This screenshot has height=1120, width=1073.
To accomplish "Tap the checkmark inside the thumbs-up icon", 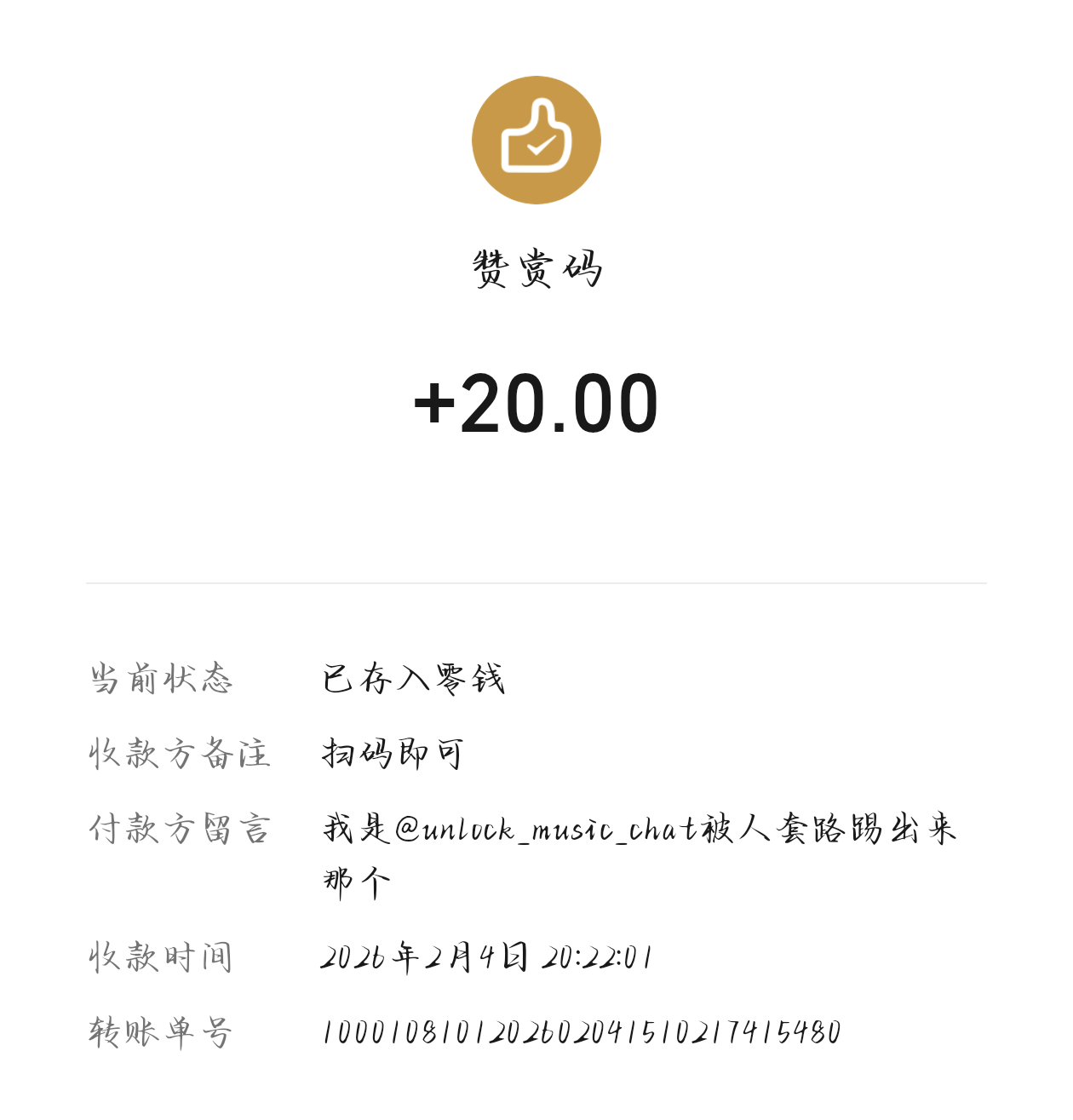I will (x=542, y=147).
